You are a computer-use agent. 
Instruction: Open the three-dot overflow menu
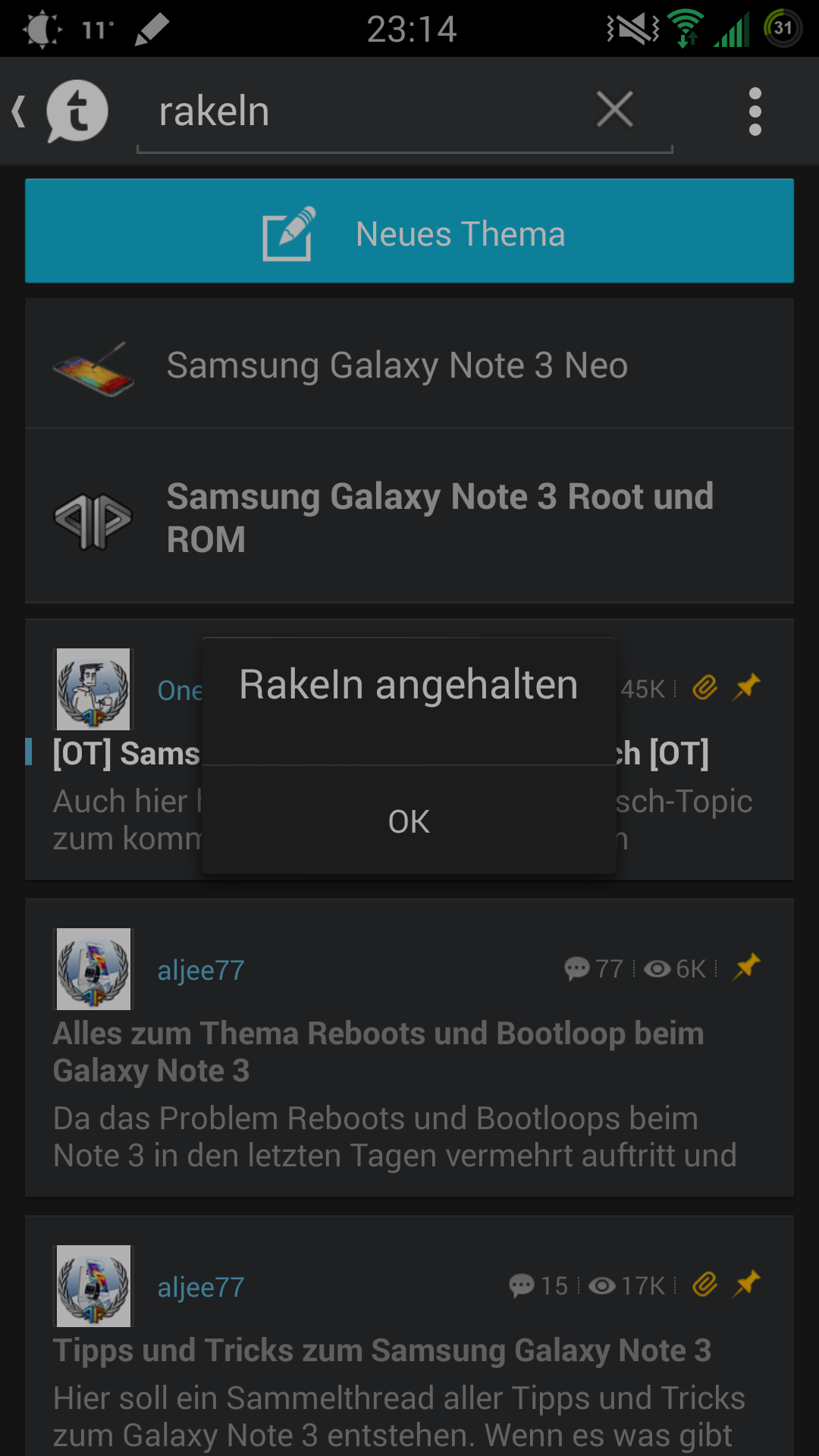755,111
